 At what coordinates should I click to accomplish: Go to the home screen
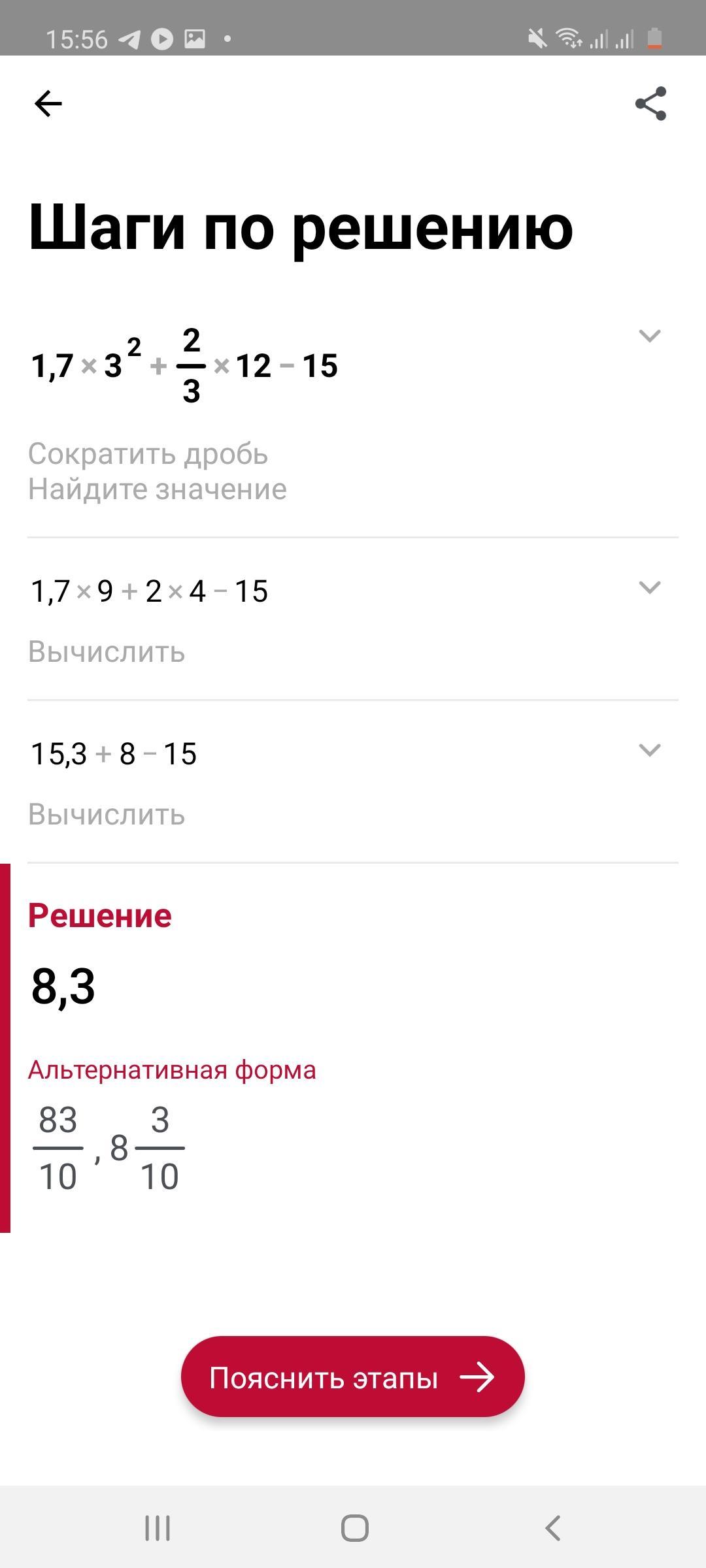tap(354, 1528)
